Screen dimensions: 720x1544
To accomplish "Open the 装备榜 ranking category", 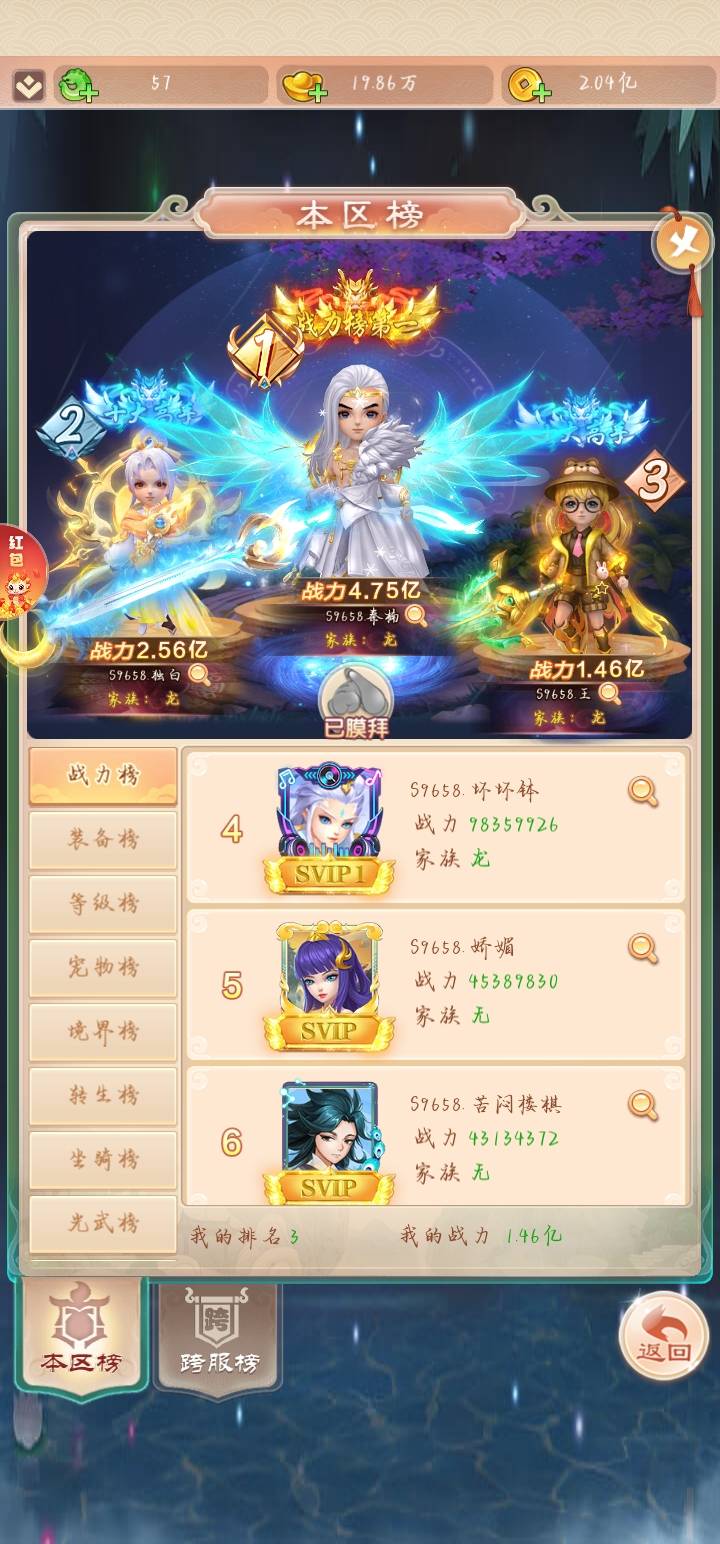I will (x=103, y=839).
